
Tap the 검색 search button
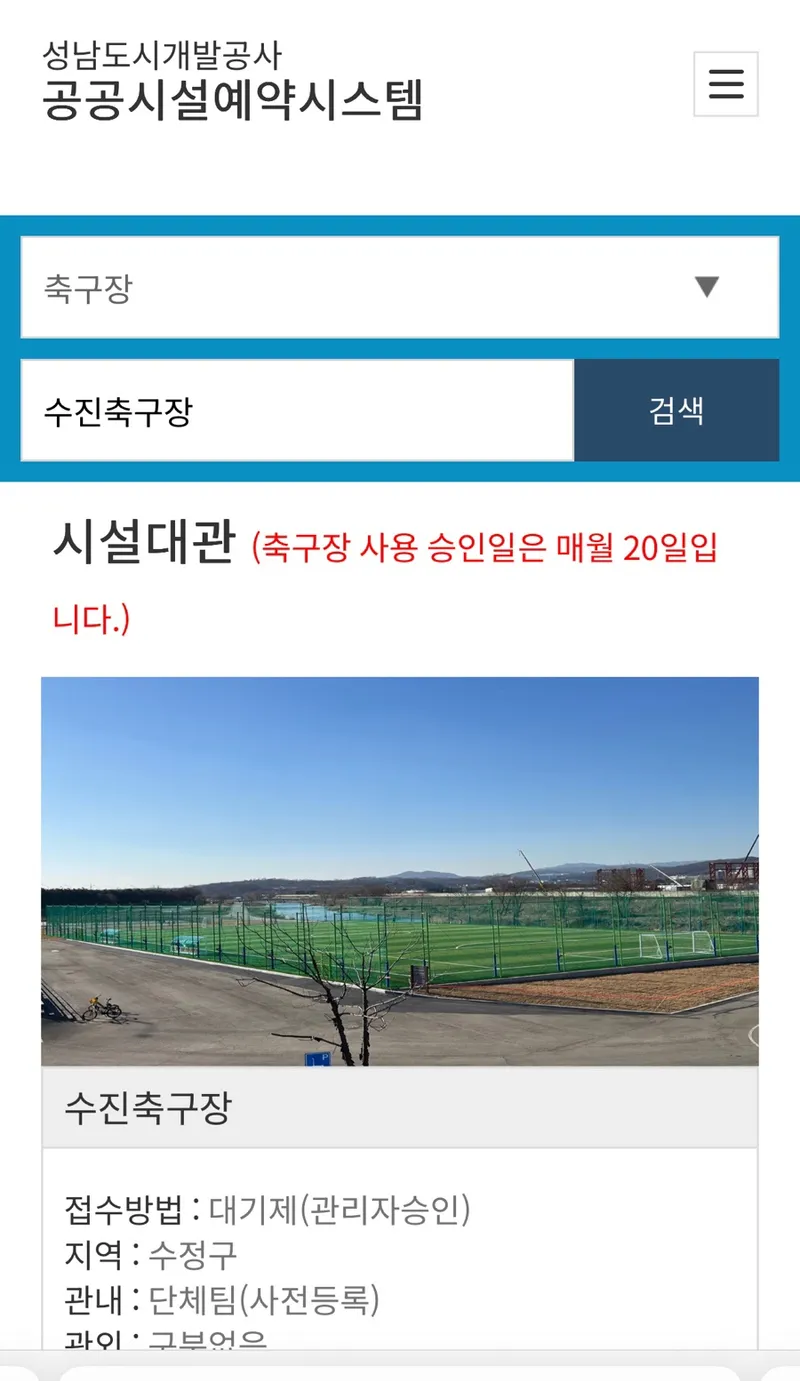[676, 411]
